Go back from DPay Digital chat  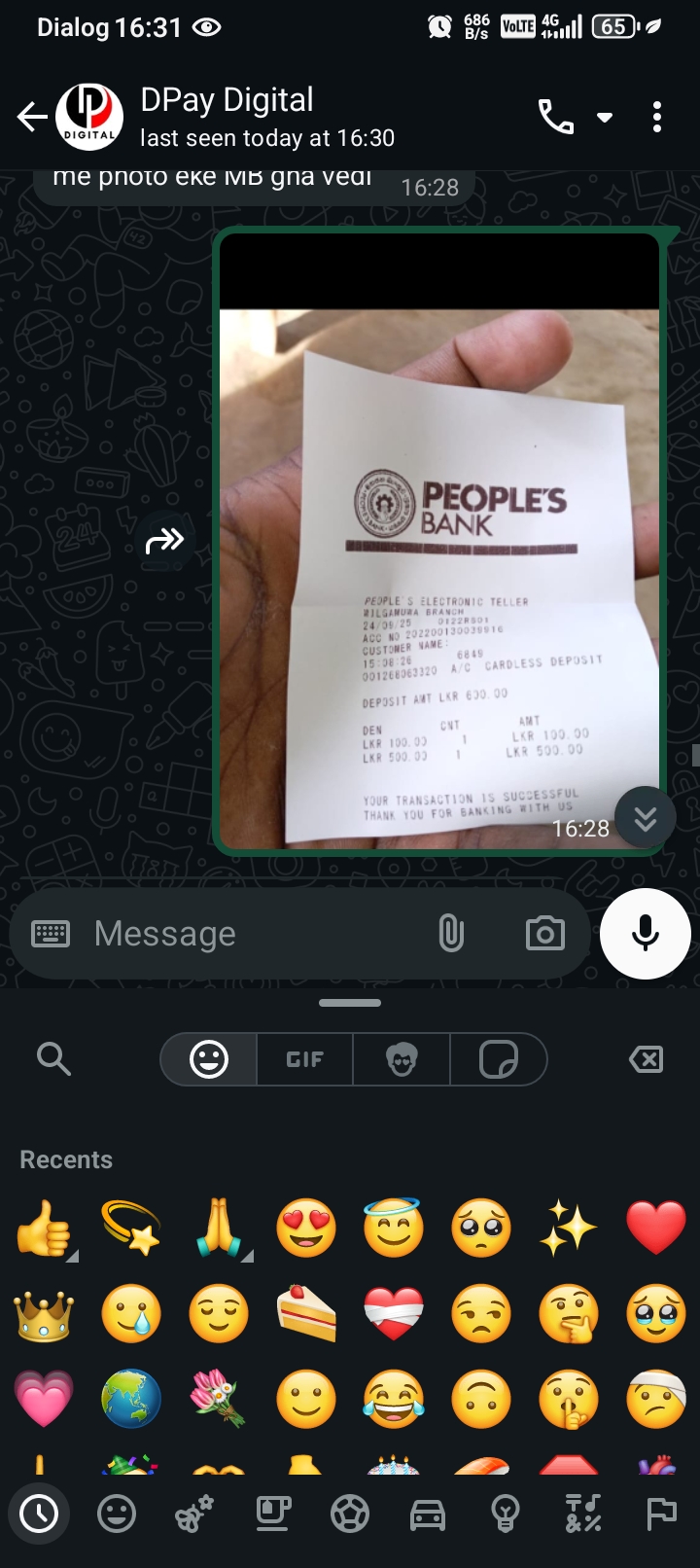pyautogui.click(x=32, y=118)
